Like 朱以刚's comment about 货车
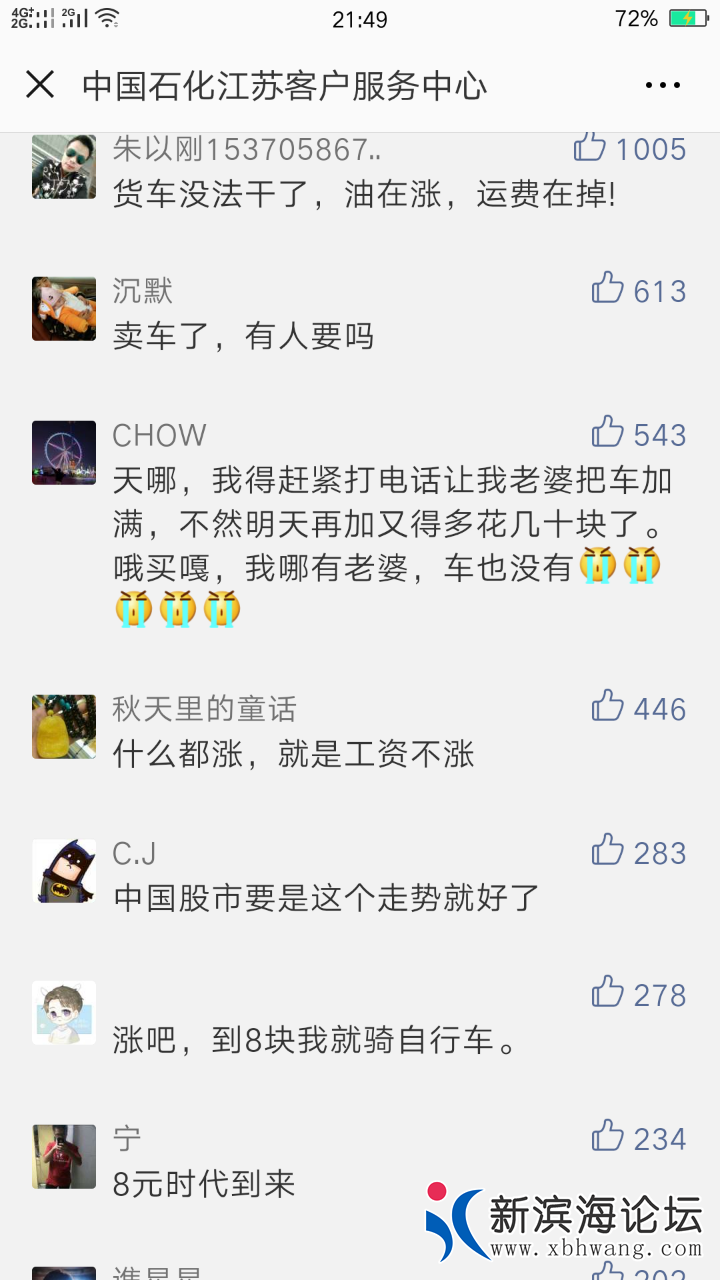 [x=590, y=147]
